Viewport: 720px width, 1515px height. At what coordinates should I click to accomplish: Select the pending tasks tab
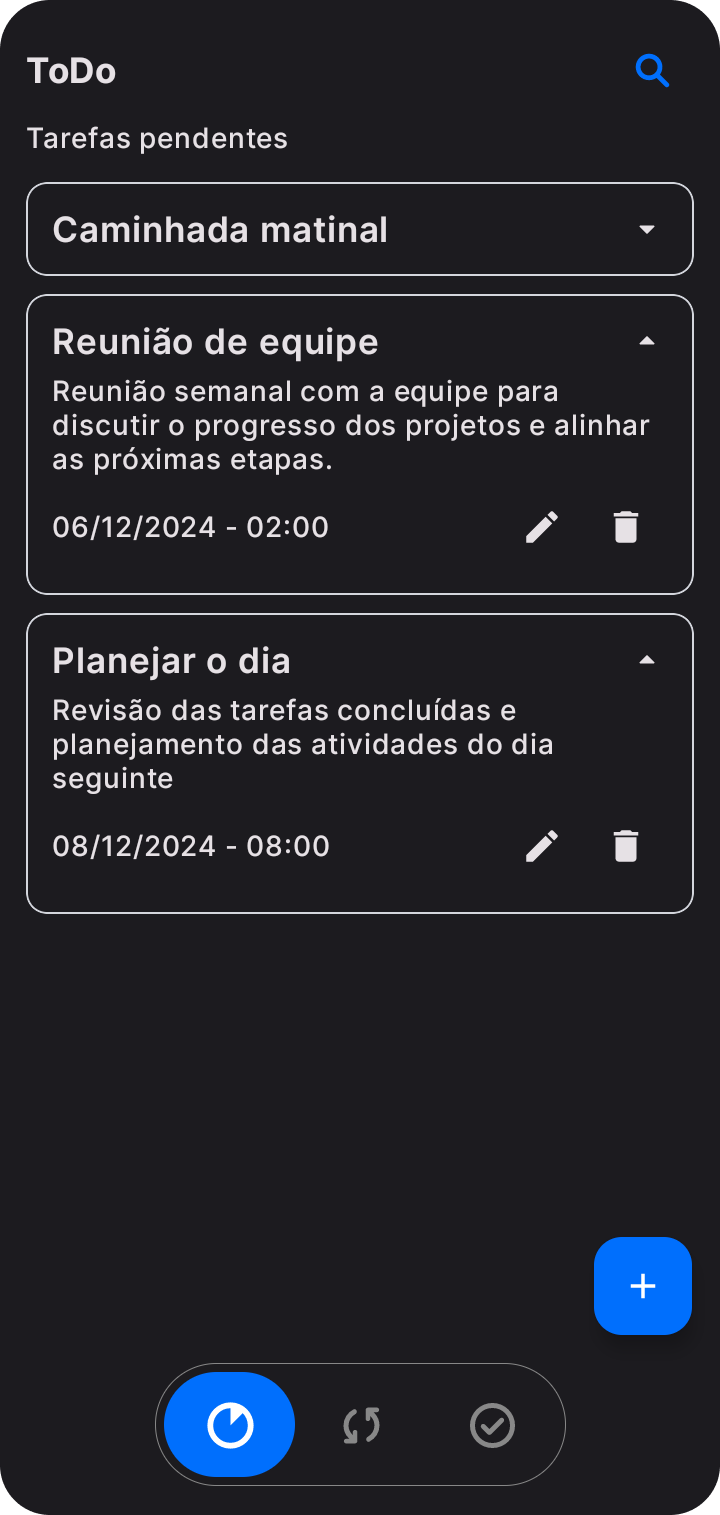point(230,1425)
